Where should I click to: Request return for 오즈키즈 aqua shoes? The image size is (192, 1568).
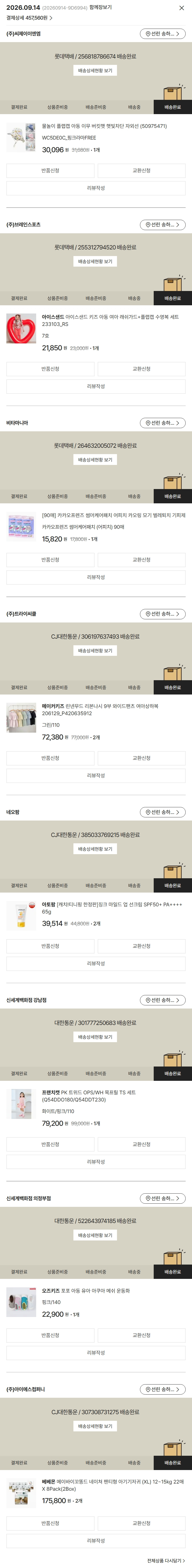click(50, 1336)
